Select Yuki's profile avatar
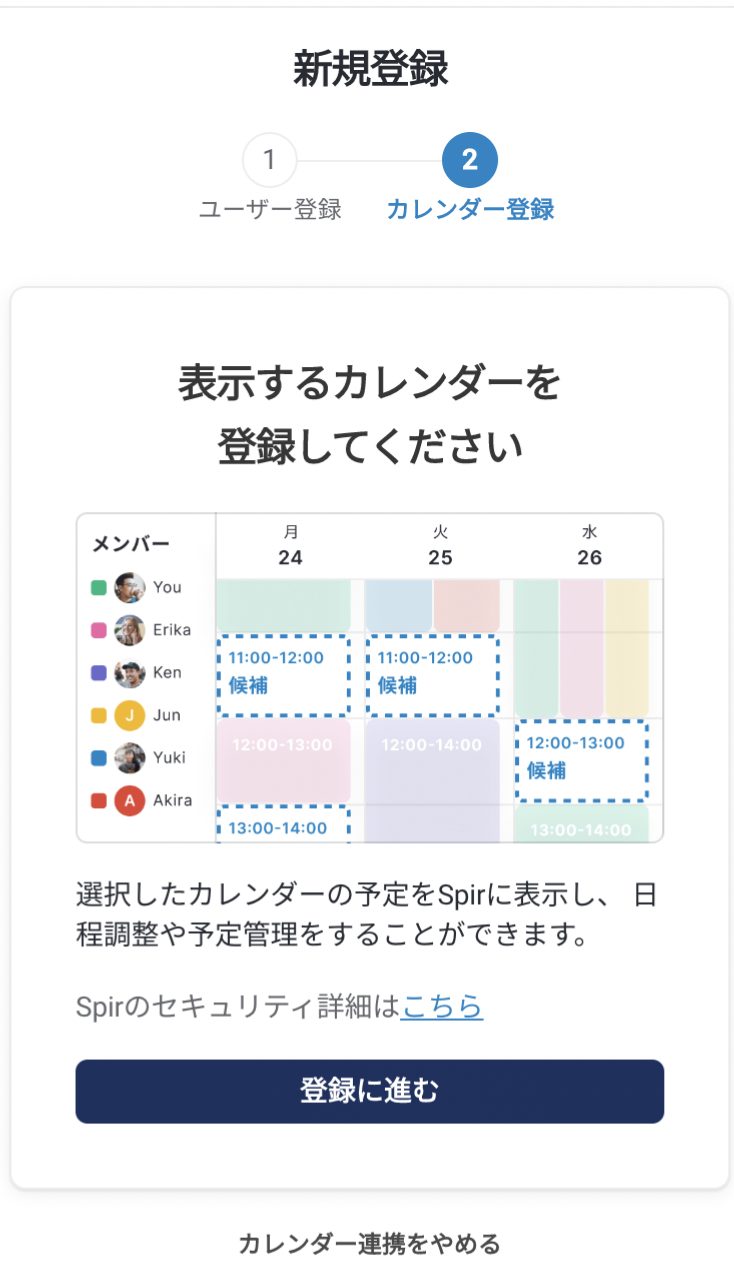The height and width of the screenshot is (1286, 734). point(129,758)
